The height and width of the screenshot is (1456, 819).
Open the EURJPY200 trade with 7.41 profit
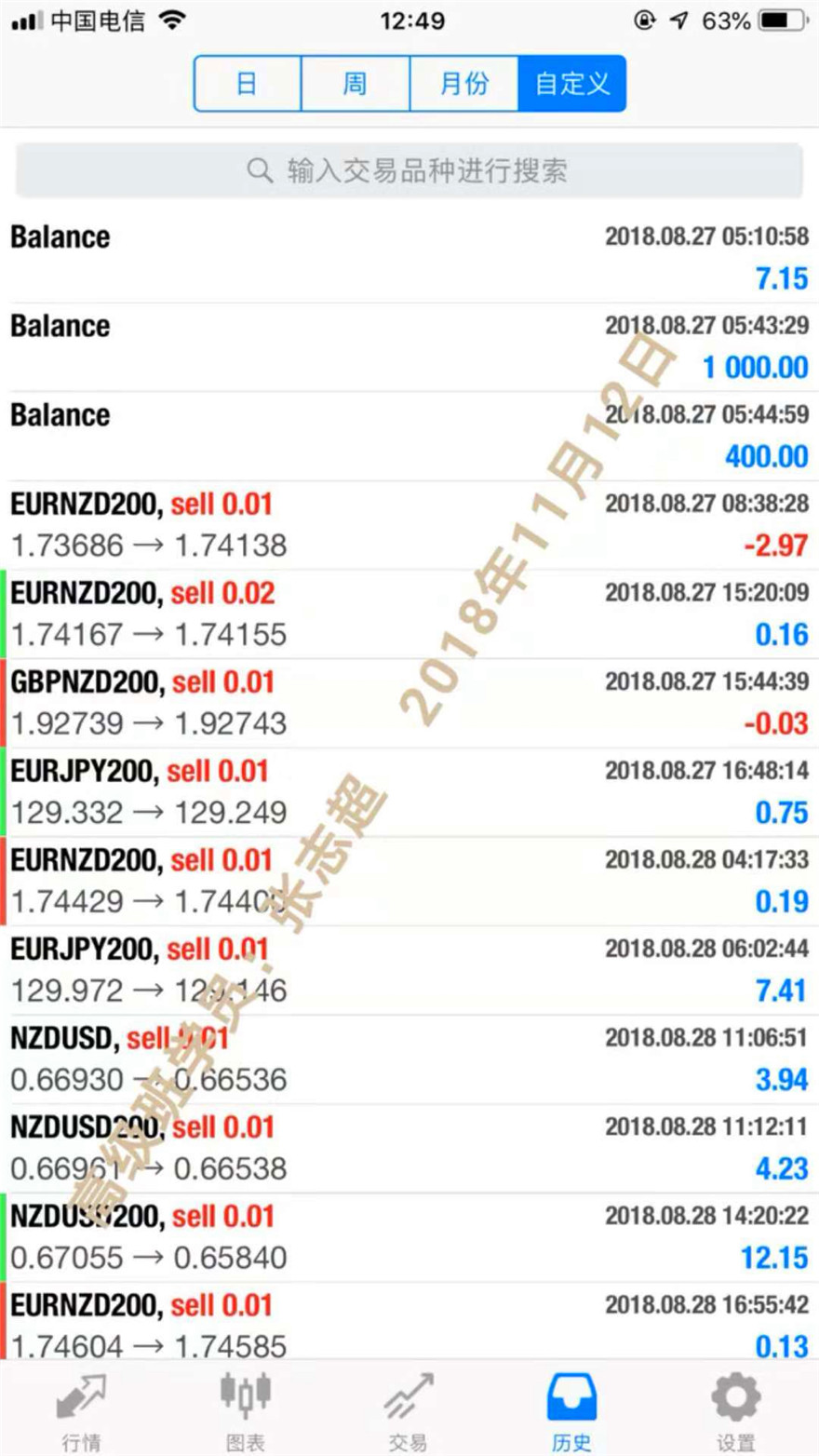coord(409,970)
